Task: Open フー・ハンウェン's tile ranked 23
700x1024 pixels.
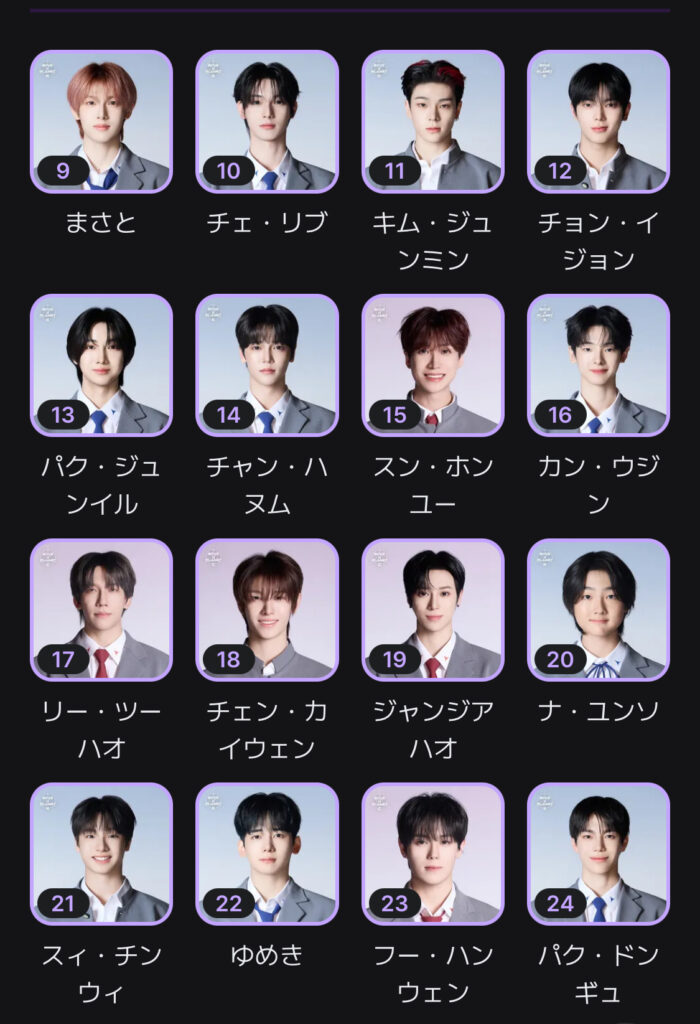Action: (x=433, y=853)
